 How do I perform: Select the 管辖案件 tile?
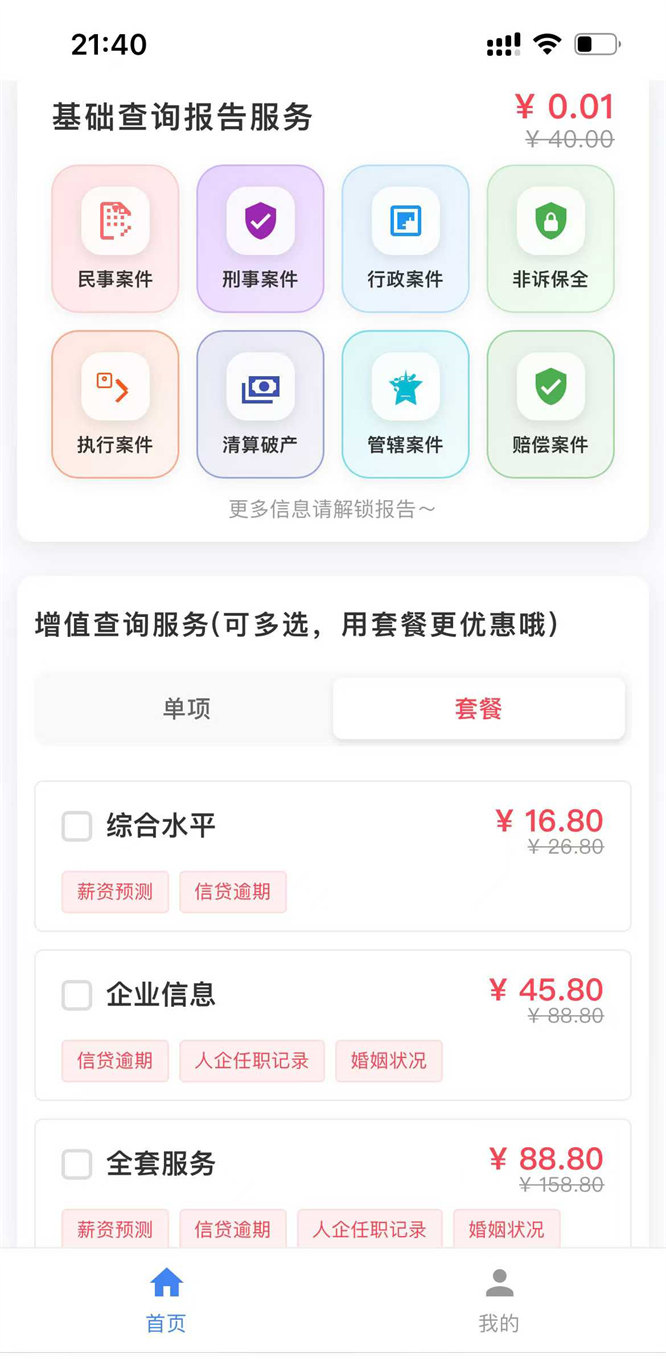(405, 404)
